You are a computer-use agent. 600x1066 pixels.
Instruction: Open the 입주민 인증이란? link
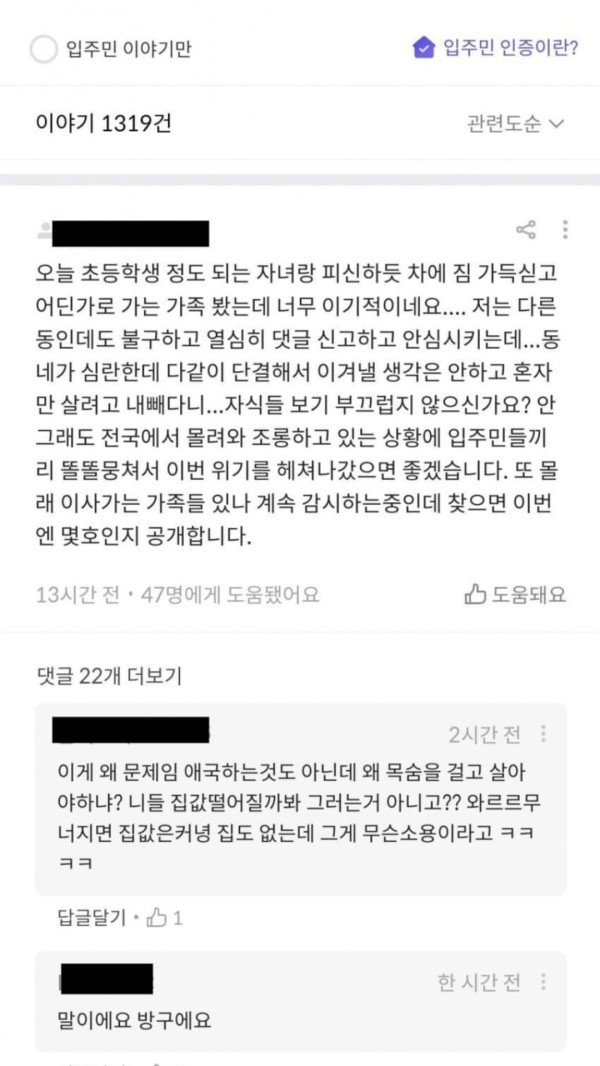click(496, 48)
